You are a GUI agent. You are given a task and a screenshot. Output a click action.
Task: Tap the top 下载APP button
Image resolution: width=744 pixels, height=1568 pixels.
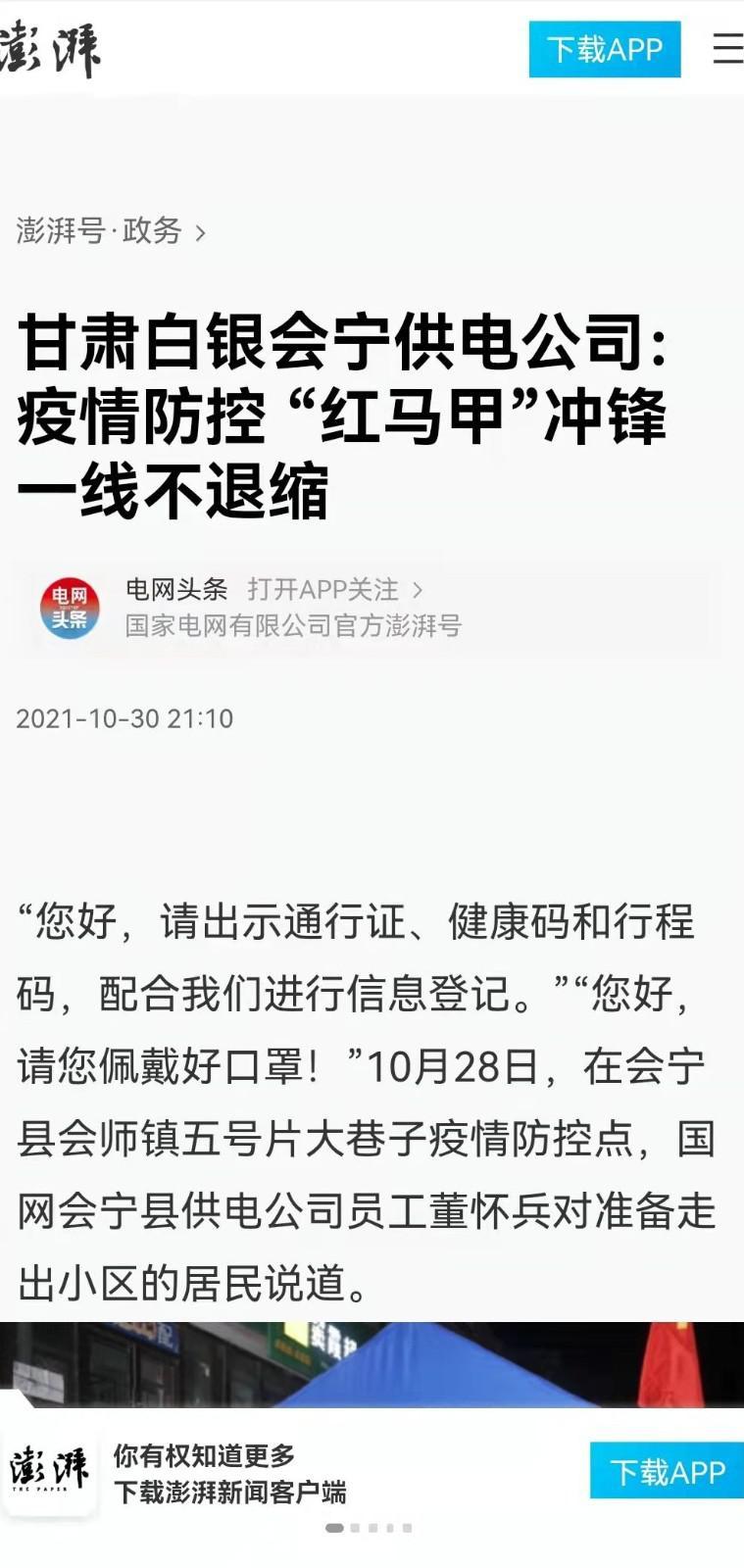pyautogui.click(x=604, y=49)
